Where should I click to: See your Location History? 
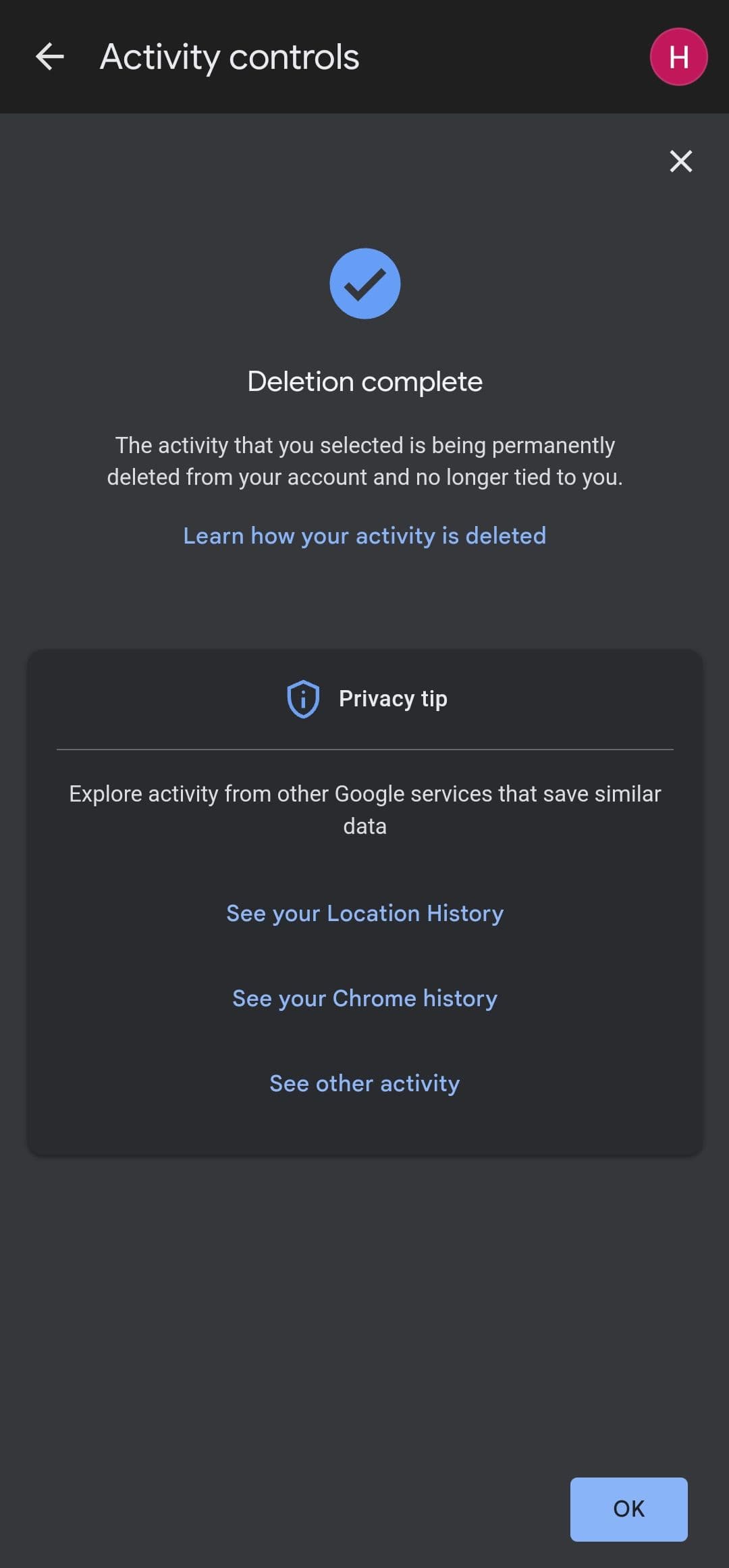(364, 913)
